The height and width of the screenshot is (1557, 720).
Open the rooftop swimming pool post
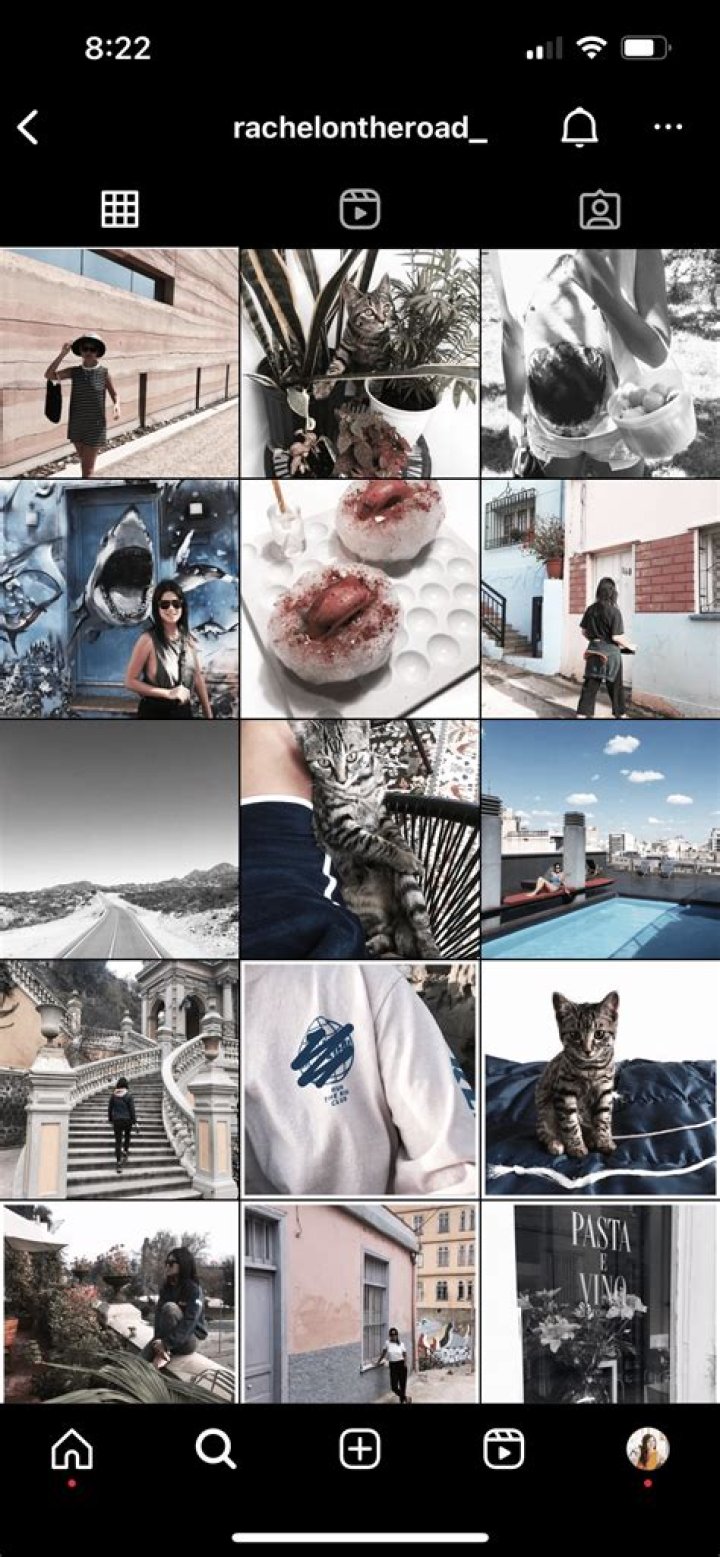(600, 839)
